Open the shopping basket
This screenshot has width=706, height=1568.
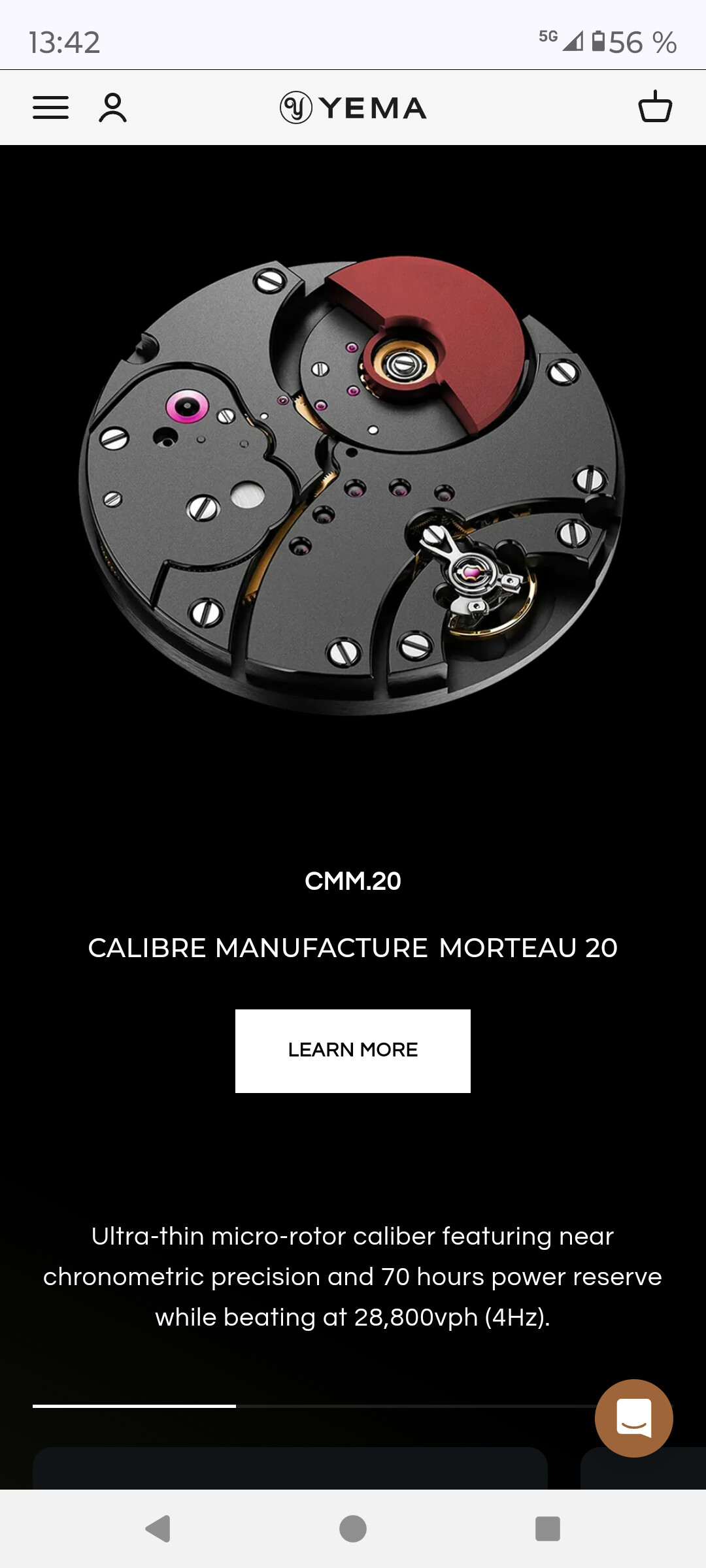[x=654, y=106]
